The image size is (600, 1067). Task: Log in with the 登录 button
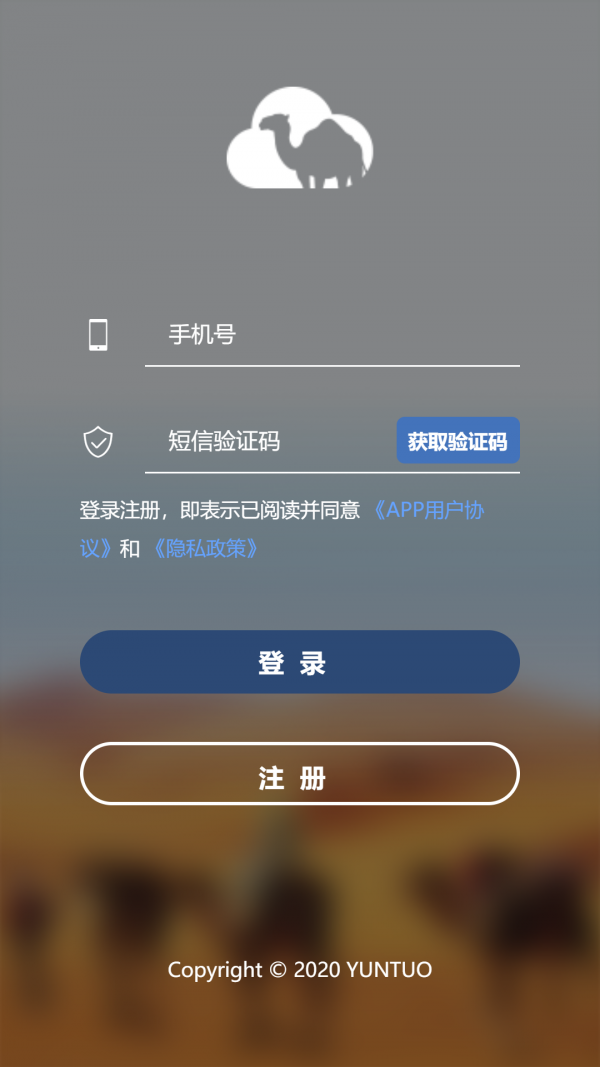(x=299, y=662)
